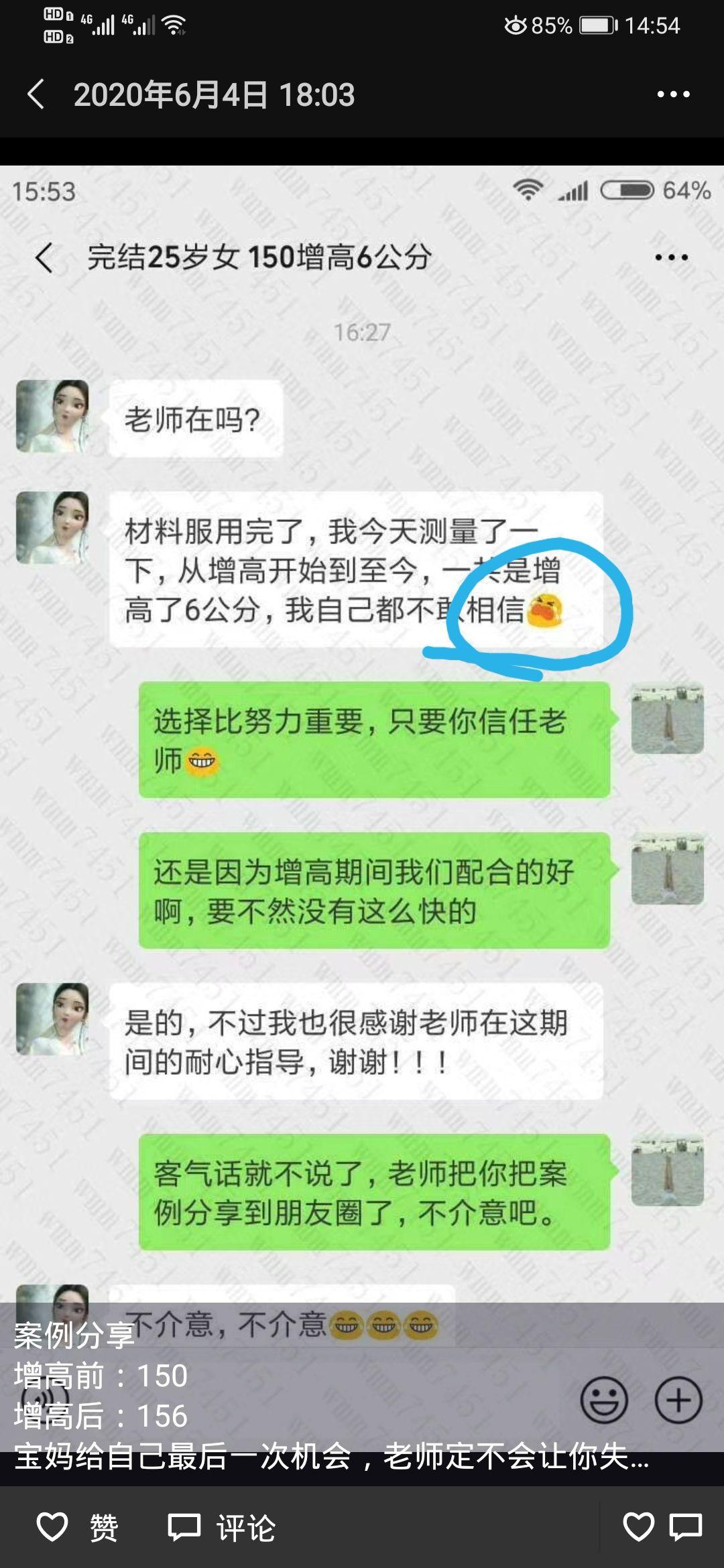The height and width of the screenshot is (1568, 724).
Task: Go back from the photo viewer
Action: click(36, 94)
